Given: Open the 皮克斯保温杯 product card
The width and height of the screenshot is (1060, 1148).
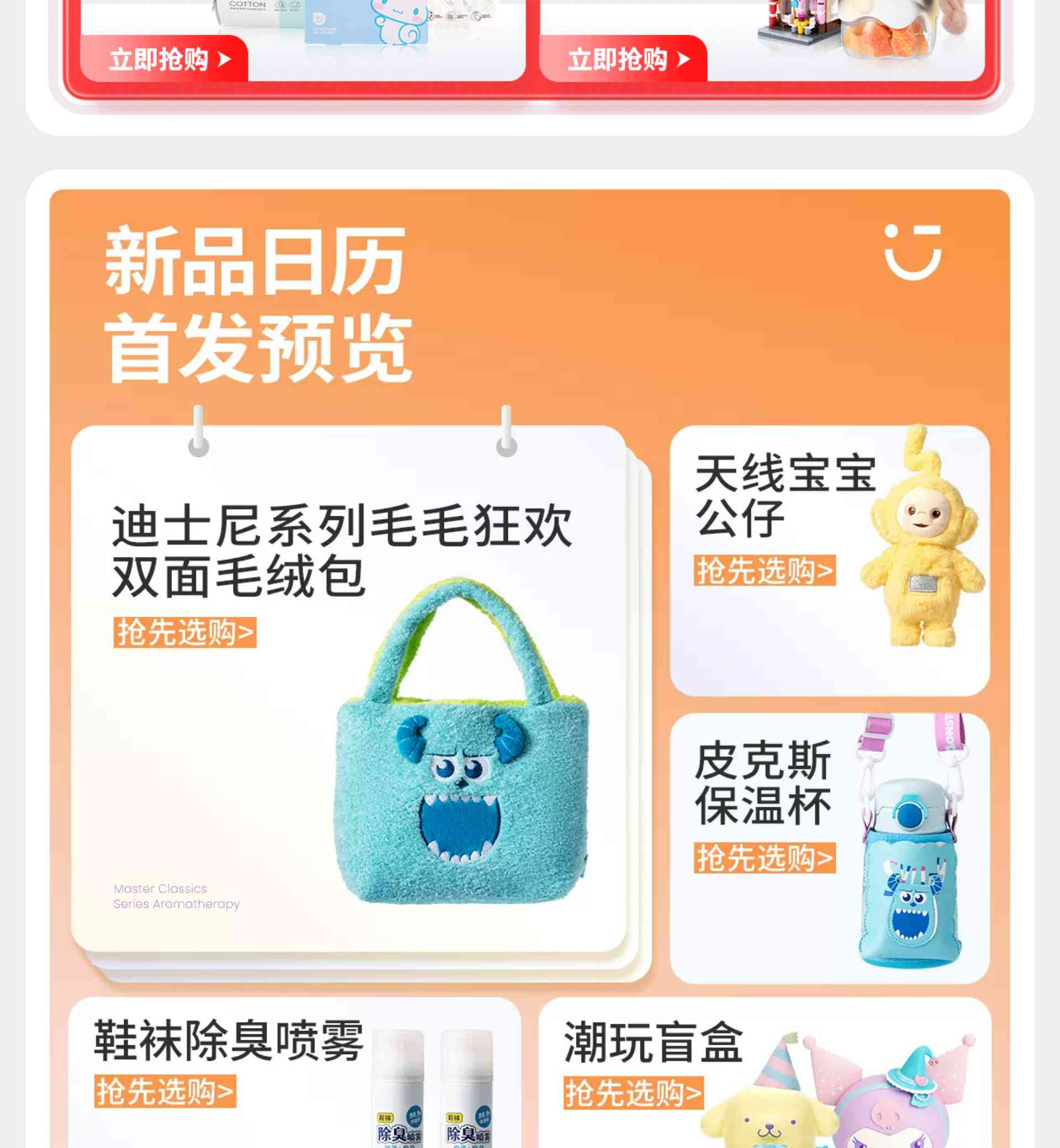Looking at the screenshot, I should (829, 848).
